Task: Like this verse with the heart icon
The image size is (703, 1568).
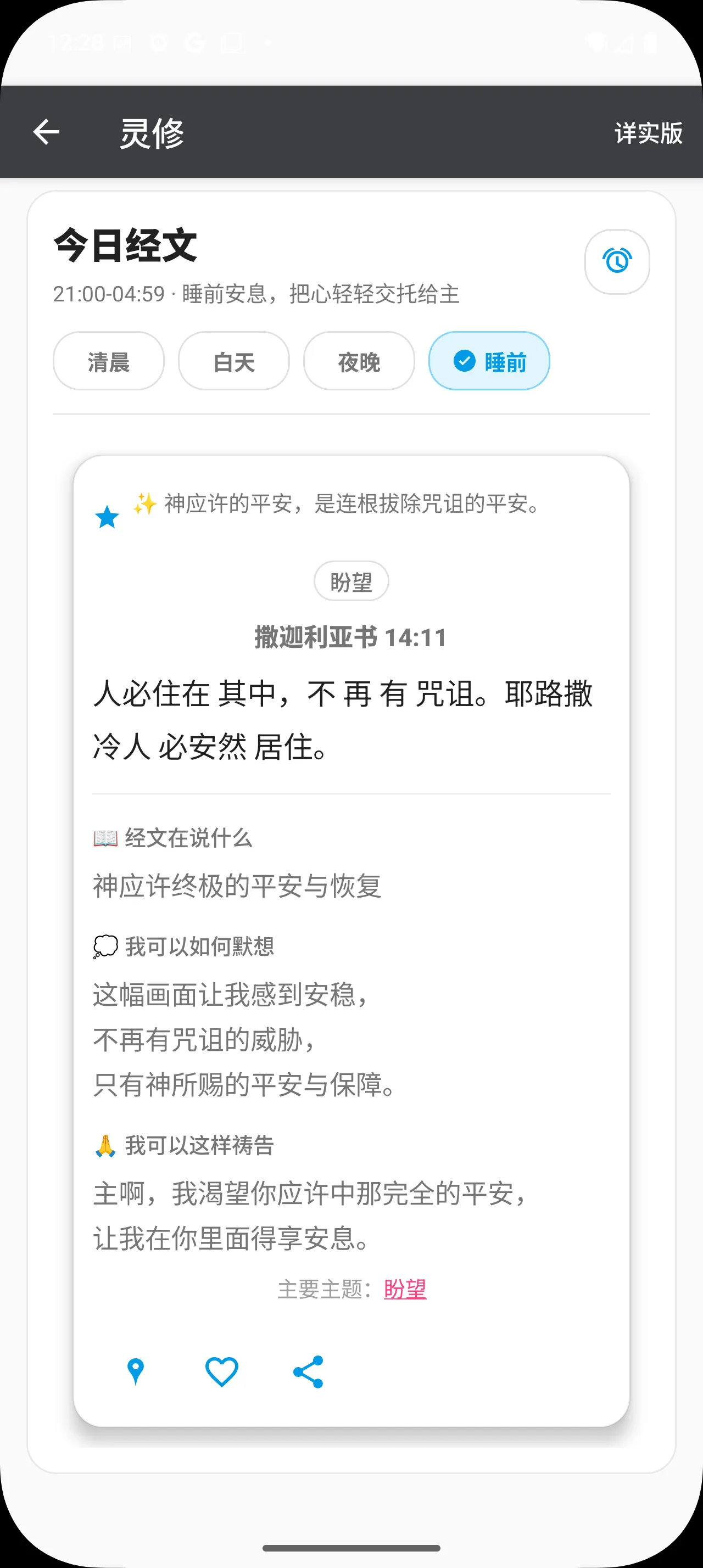Action: [x=221, y=1372]
